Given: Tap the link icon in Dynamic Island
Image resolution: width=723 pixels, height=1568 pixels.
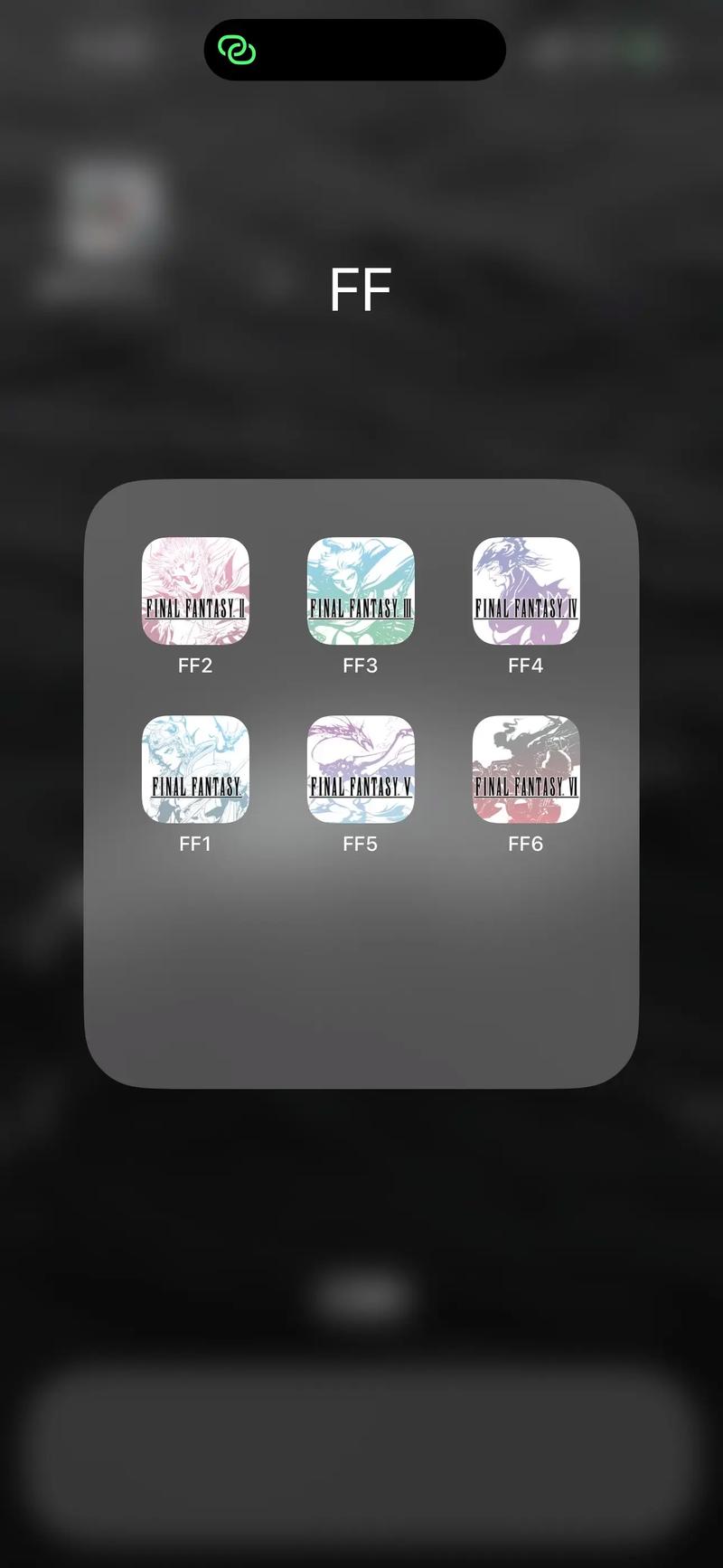Looking at the screenshot, I should (238, 51).
